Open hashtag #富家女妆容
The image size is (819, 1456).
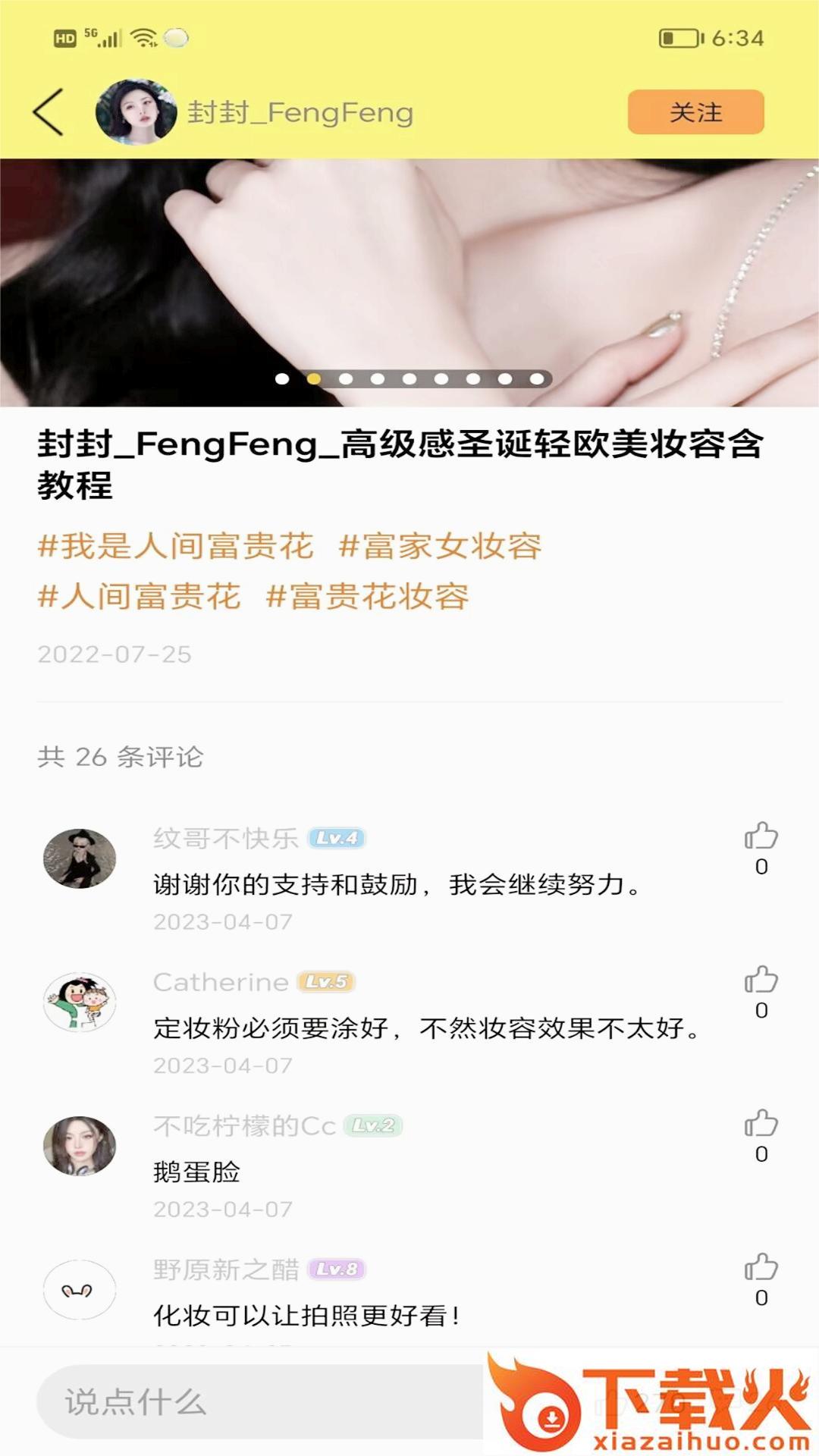[x=440, y=546]
